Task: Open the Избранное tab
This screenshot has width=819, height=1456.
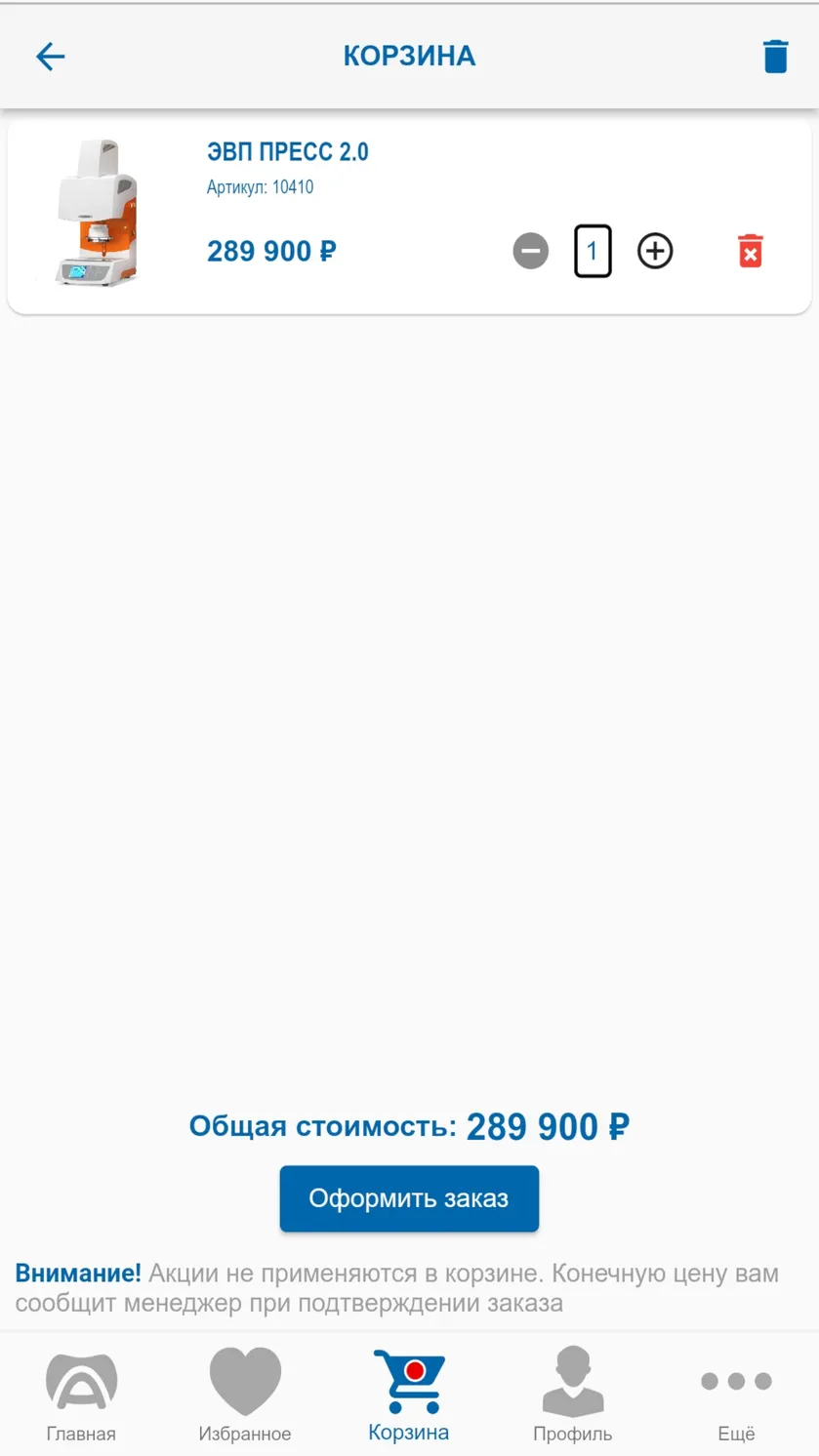Action: (x=245, y=1395)
